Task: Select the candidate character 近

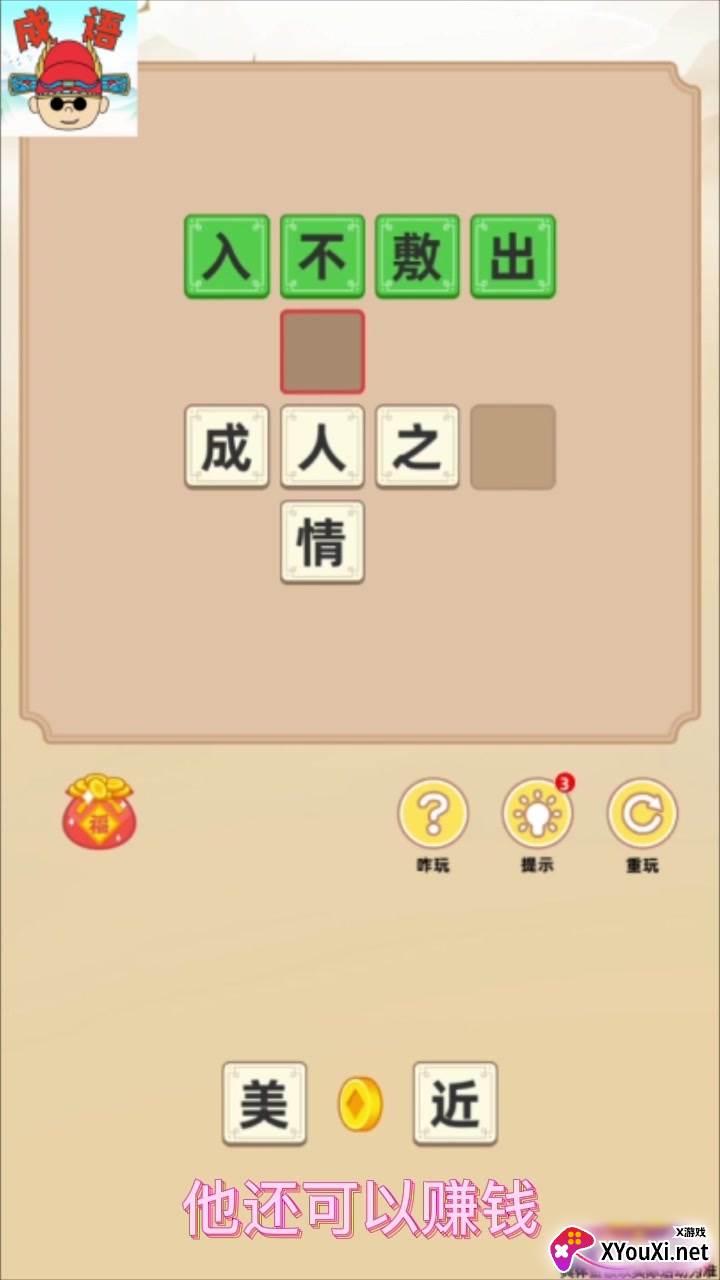Action: point(455,1104)
